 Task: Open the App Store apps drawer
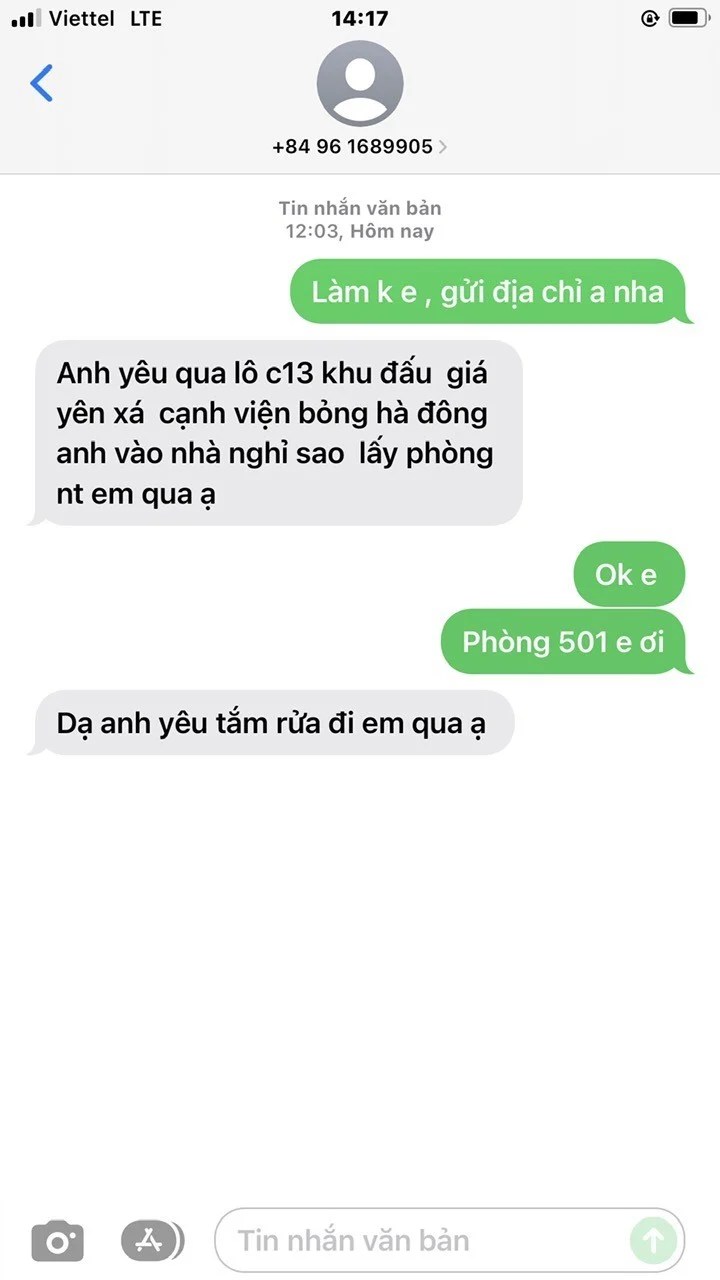click(152, 1241)
